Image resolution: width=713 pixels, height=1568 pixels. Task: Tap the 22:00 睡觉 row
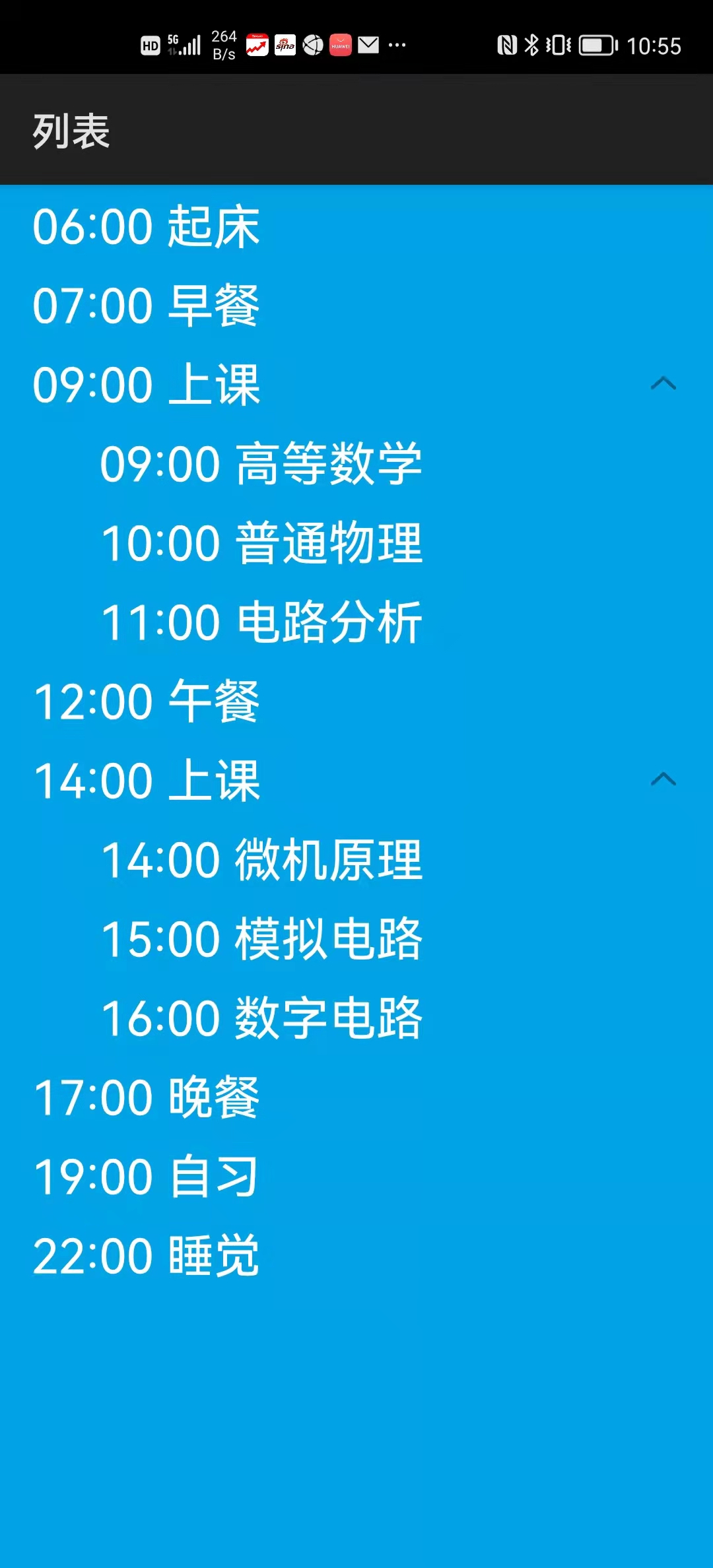(356, 1256)
